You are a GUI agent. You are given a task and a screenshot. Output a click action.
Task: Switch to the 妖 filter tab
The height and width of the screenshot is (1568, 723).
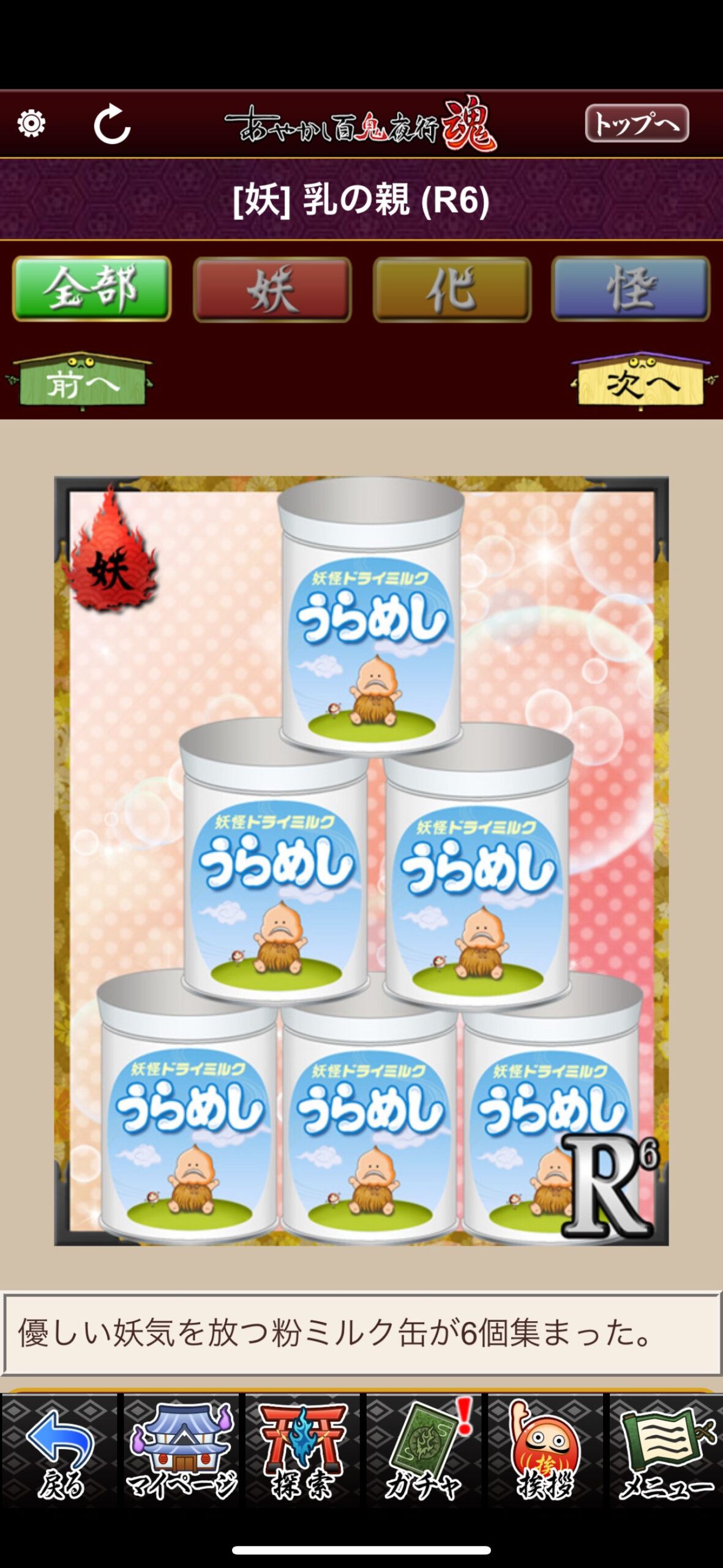click(272, 289)
